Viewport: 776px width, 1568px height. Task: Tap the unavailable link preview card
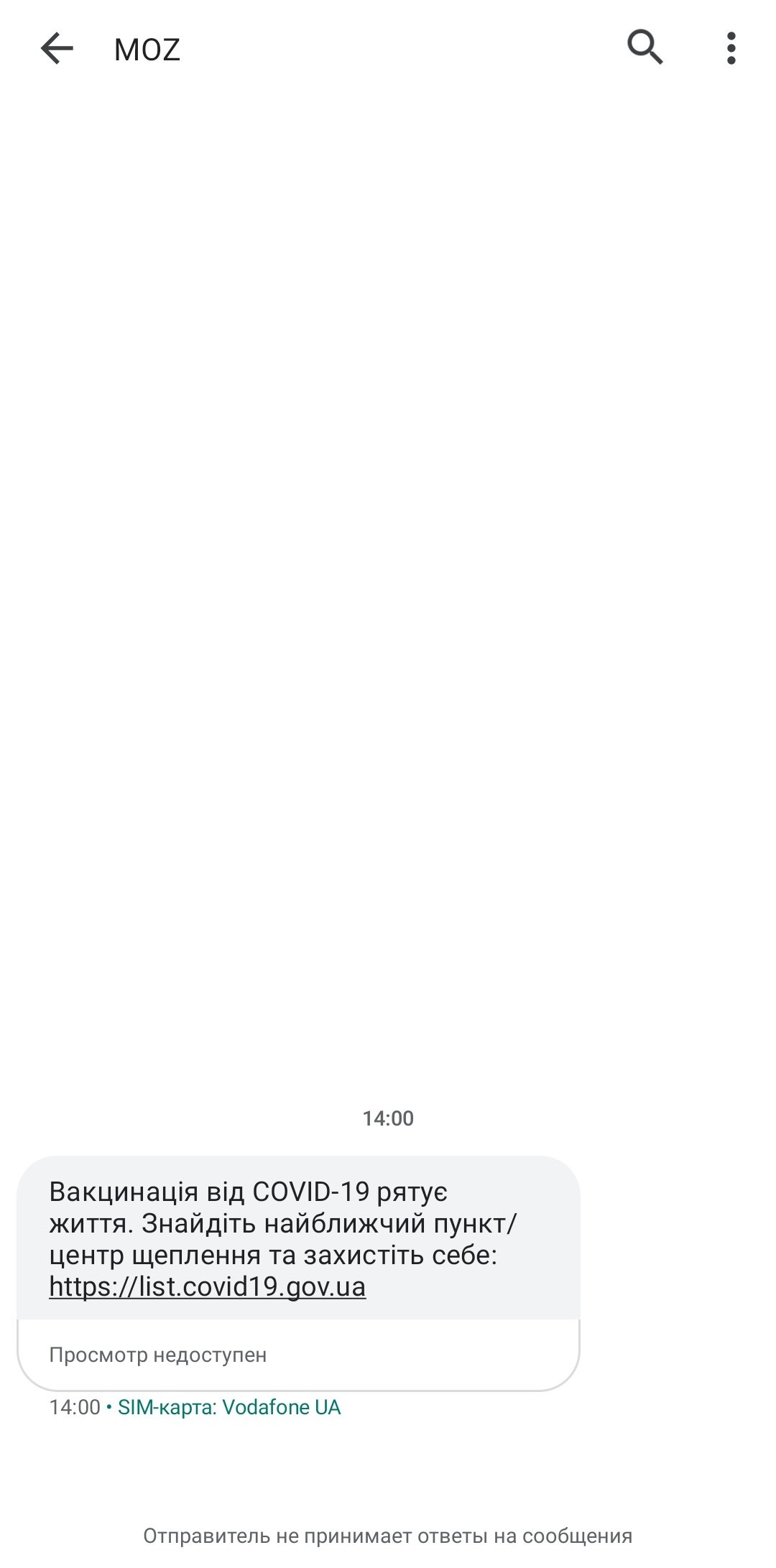point(298,1355)
